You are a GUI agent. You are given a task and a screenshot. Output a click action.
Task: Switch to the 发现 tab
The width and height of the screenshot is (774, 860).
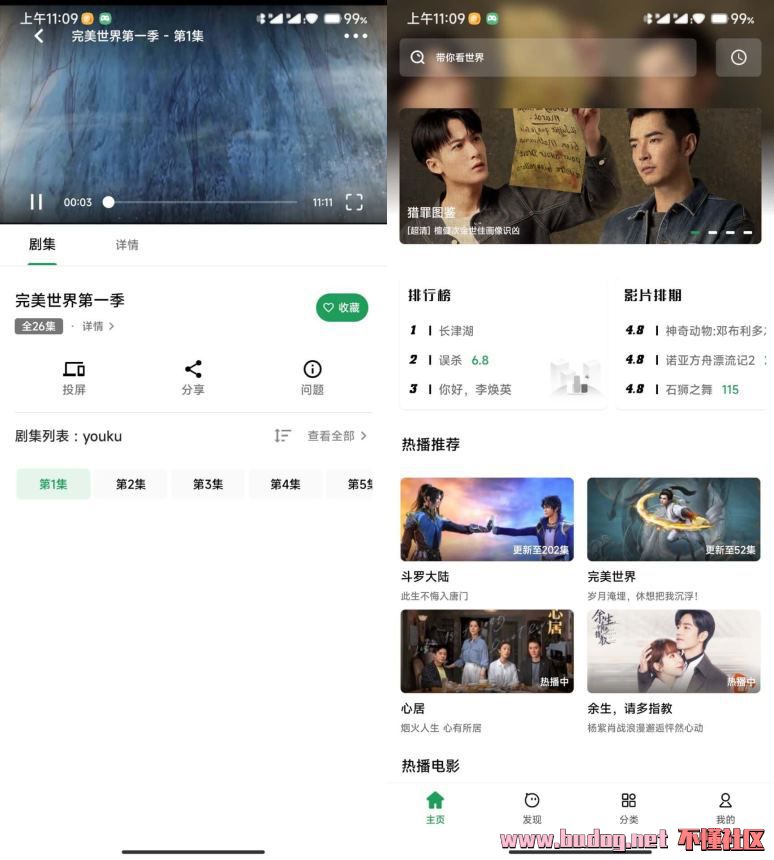click(x=532, y=807)
